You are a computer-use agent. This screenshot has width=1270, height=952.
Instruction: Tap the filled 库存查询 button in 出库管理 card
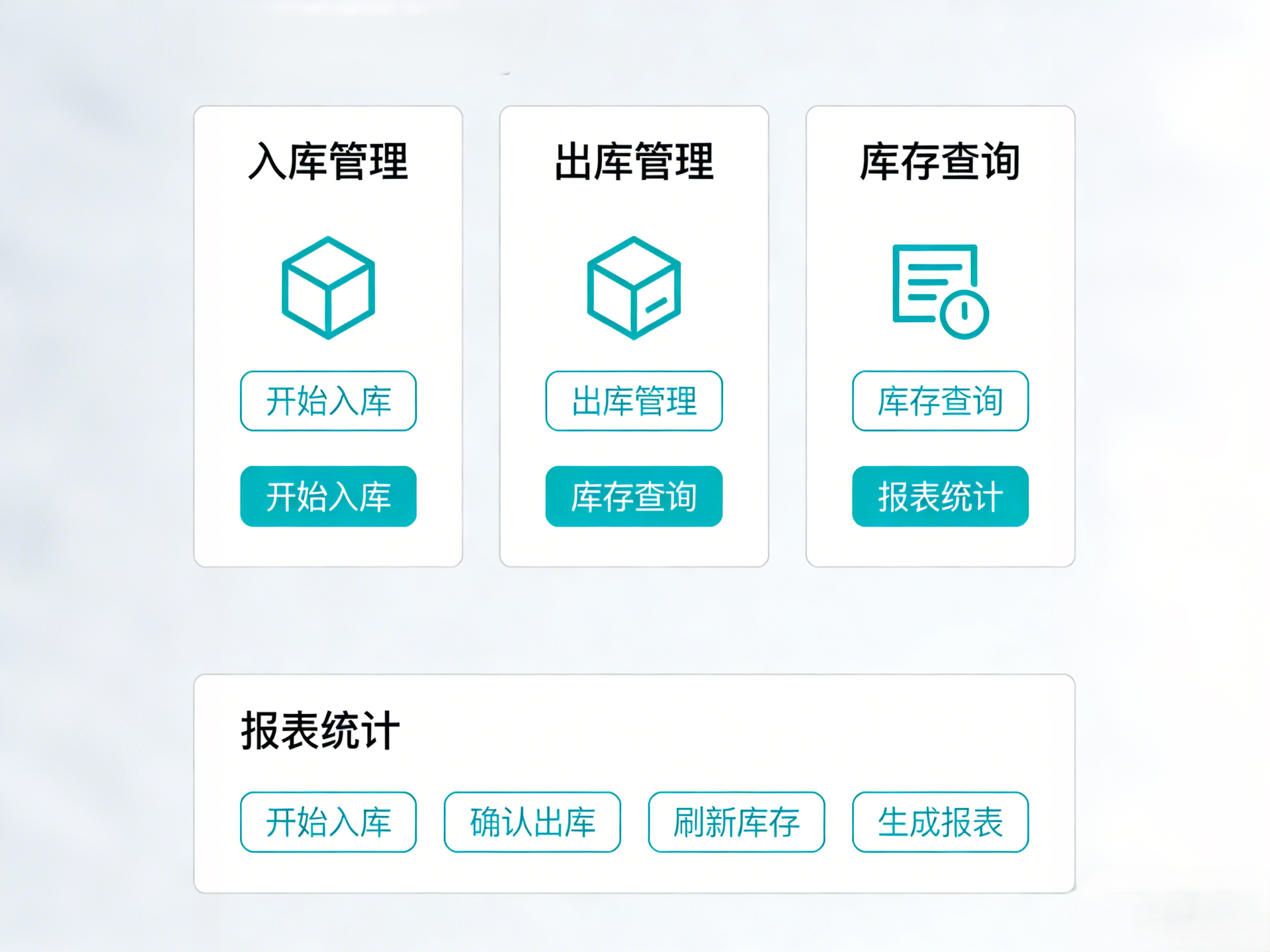(x=634, y=496)
